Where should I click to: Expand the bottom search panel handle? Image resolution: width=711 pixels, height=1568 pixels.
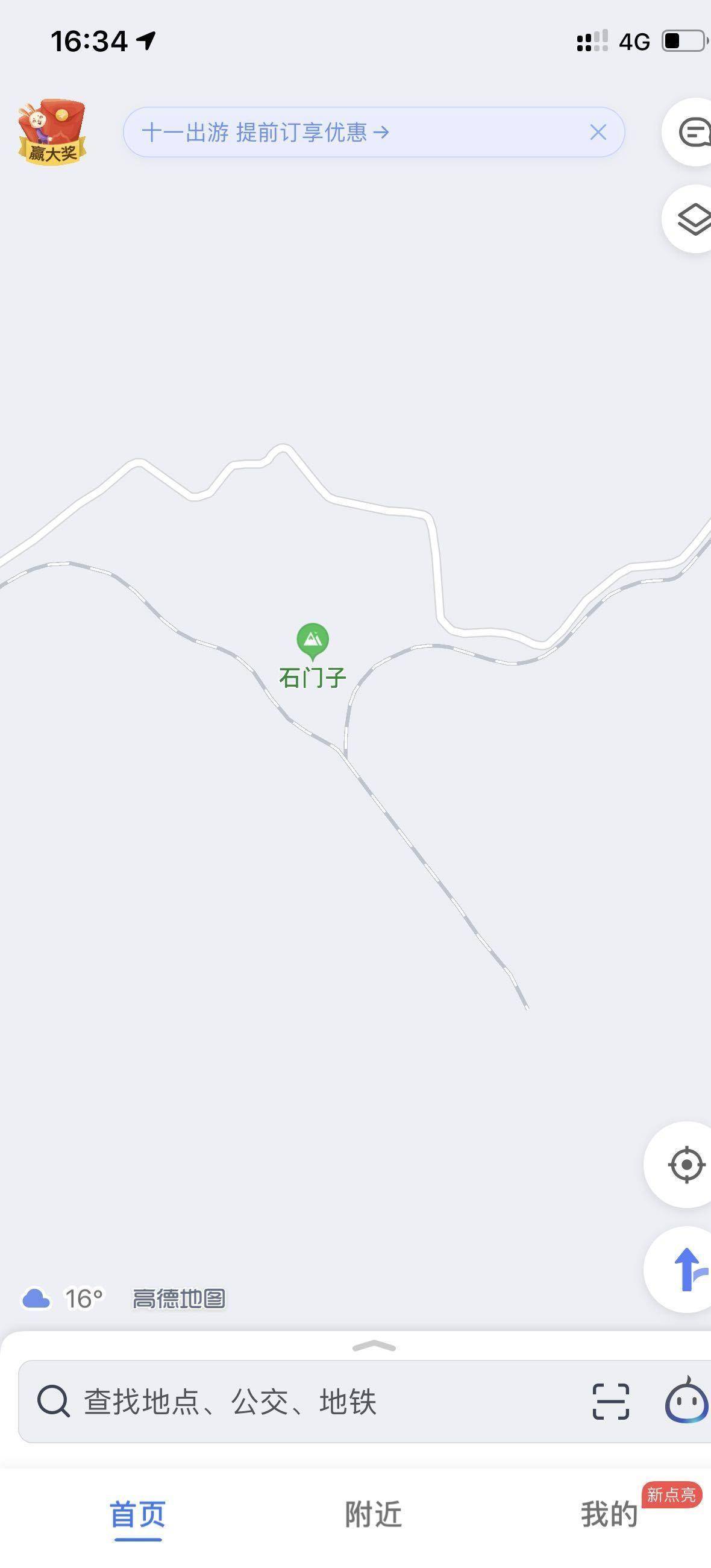[374, 1346]
